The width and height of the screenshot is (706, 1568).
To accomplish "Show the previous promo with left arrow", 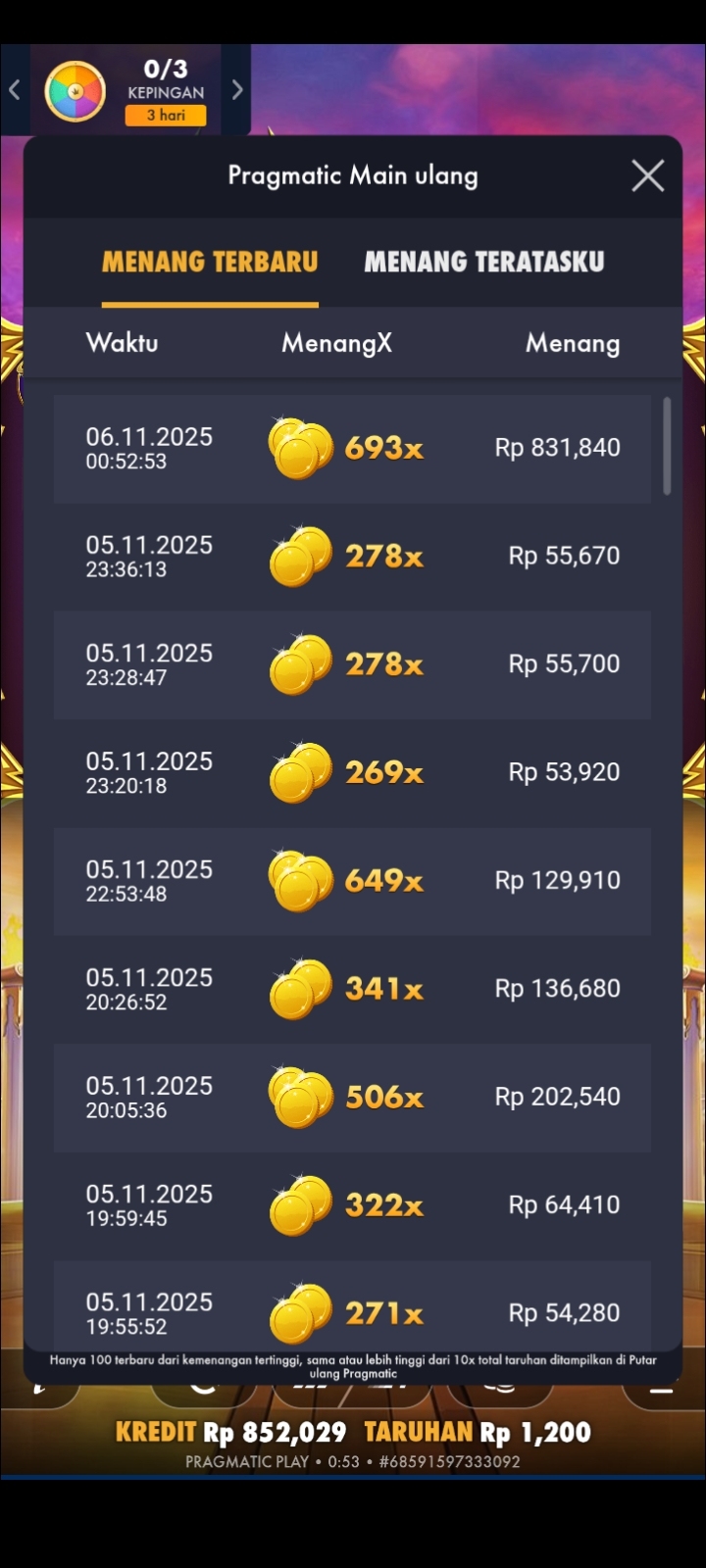I will [15, 90].
